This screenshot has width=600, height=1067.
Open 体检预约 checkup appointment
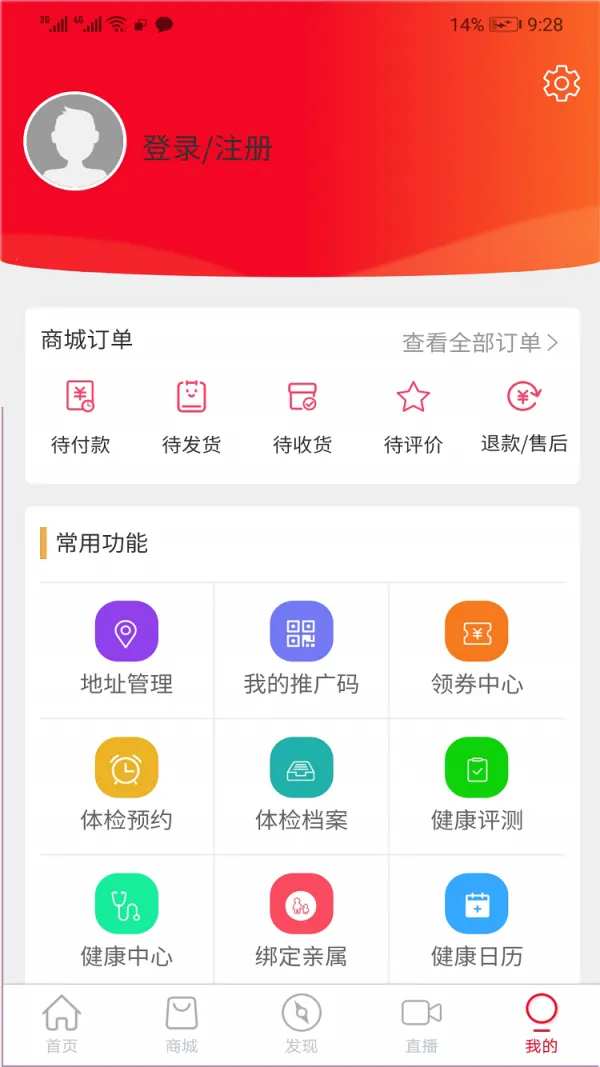click(126, 786)
